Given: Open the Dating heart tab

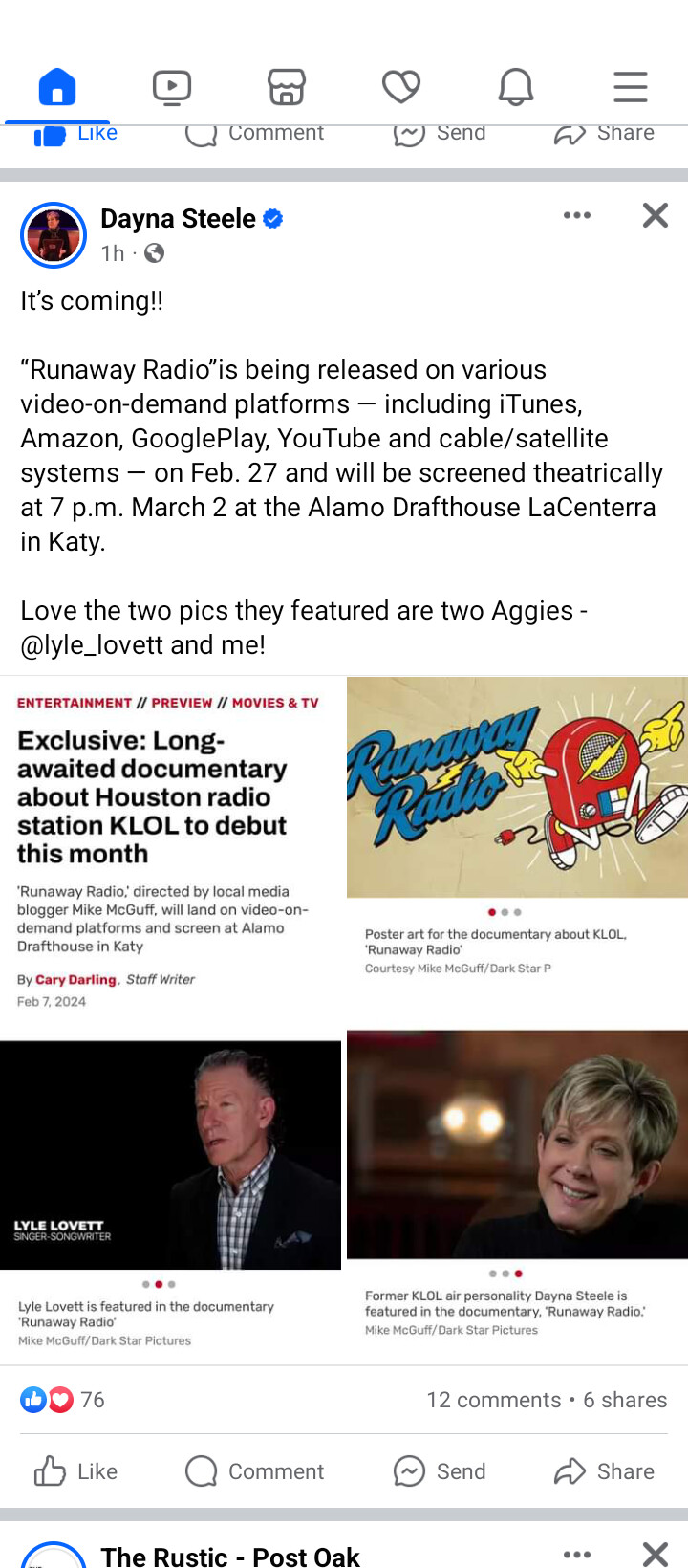Looking at the screenshot, I should click(401, 88).
